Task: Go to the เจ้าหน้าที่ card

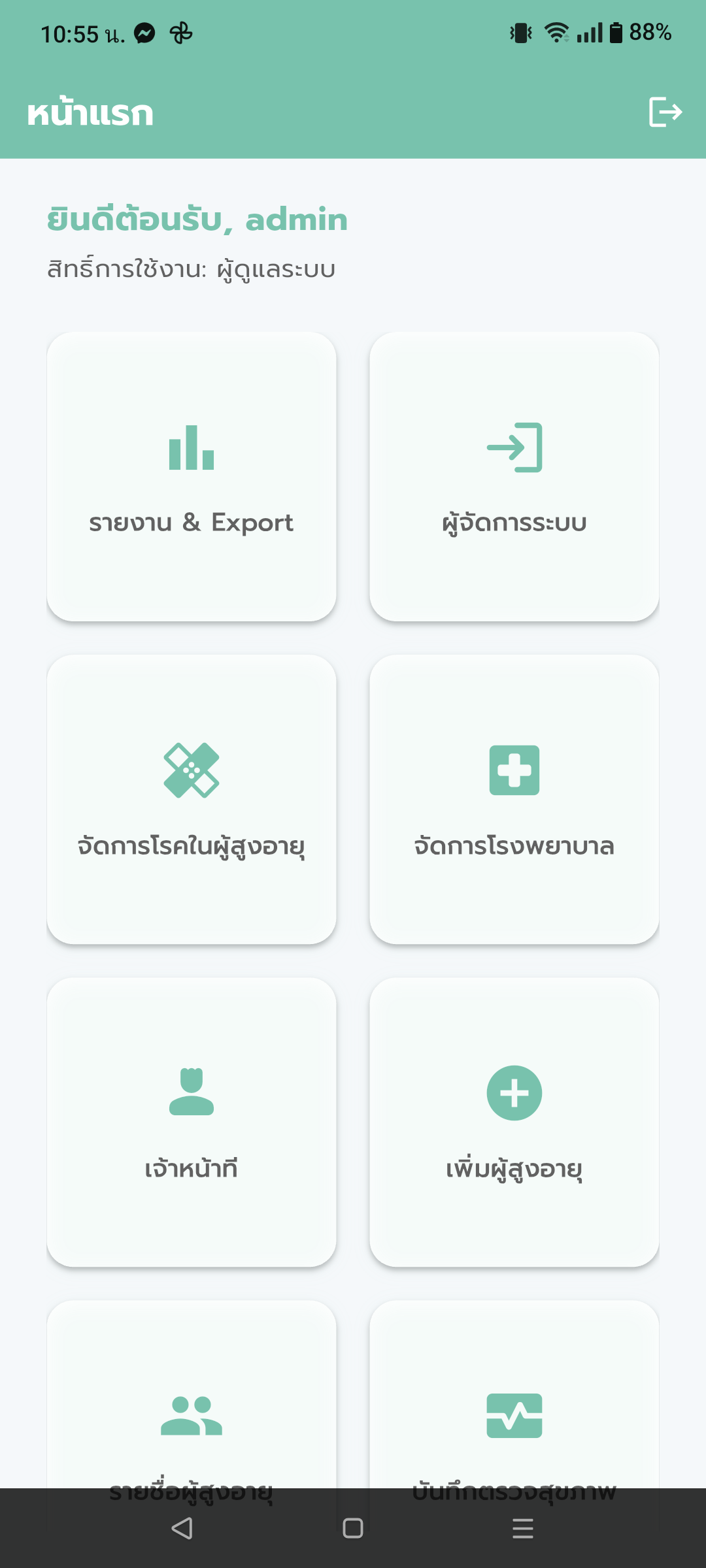Action: click(192, 1122)
